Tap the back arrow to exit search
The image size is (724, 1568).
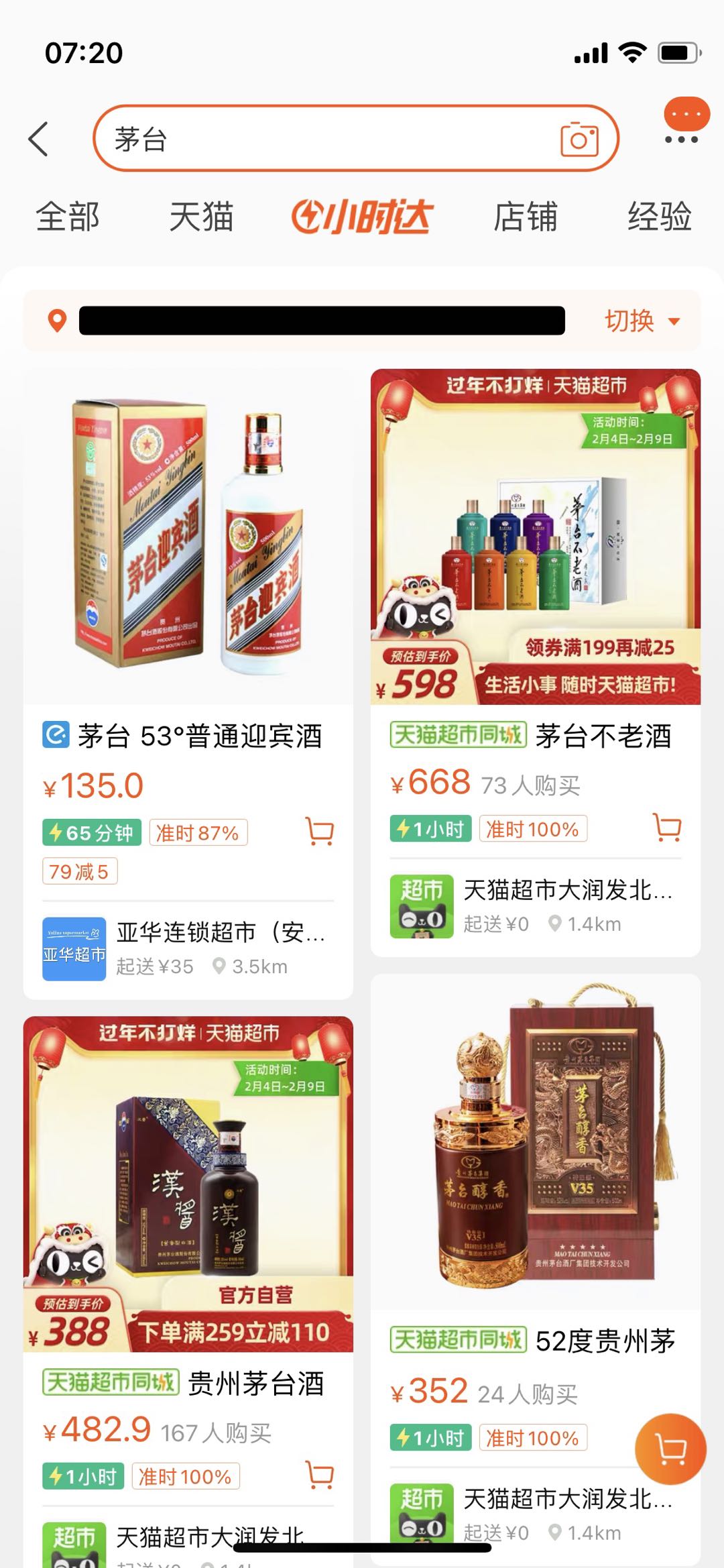coord(39,139)
